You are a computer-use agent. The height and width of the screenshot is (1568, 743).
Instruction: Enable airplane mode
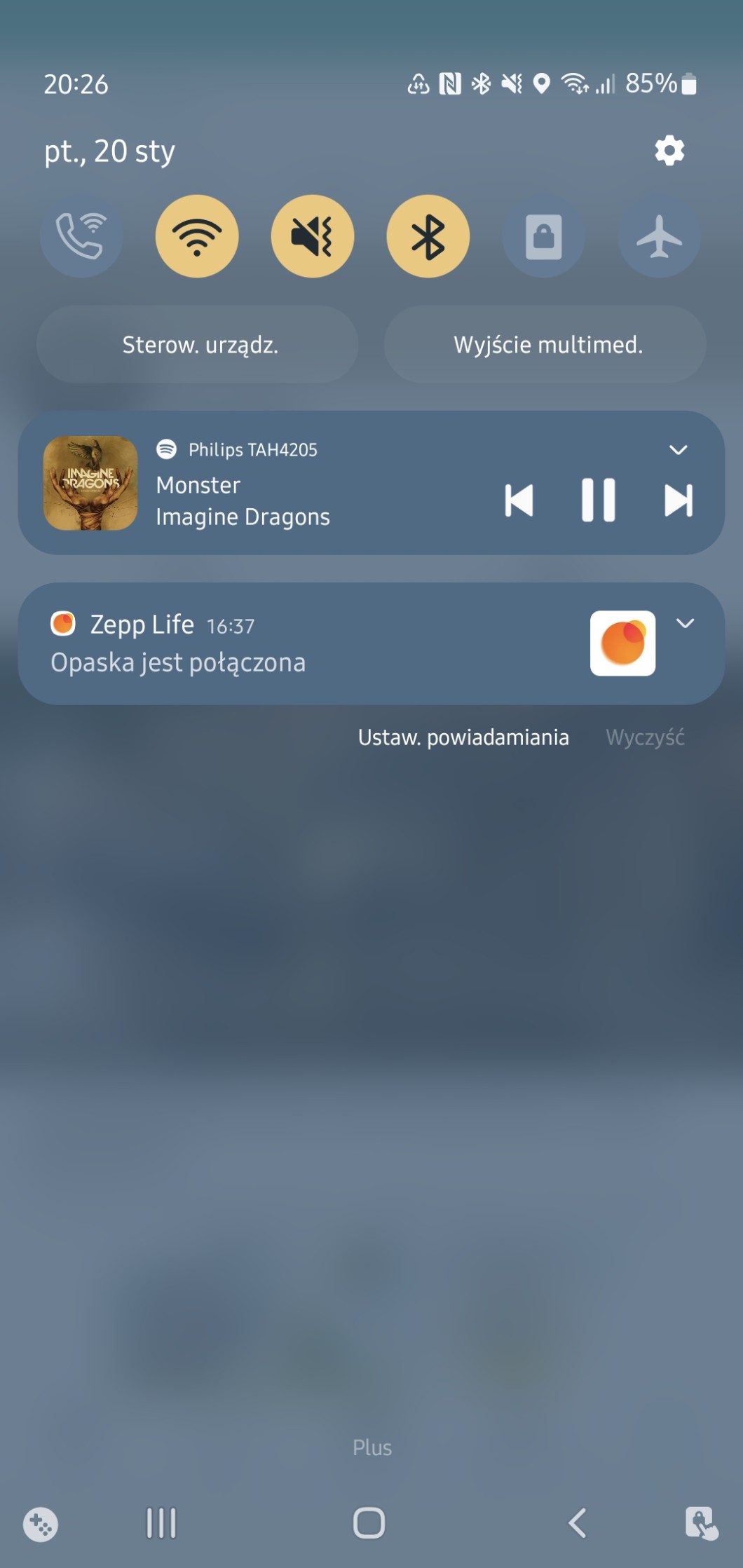tap(659, 236)
